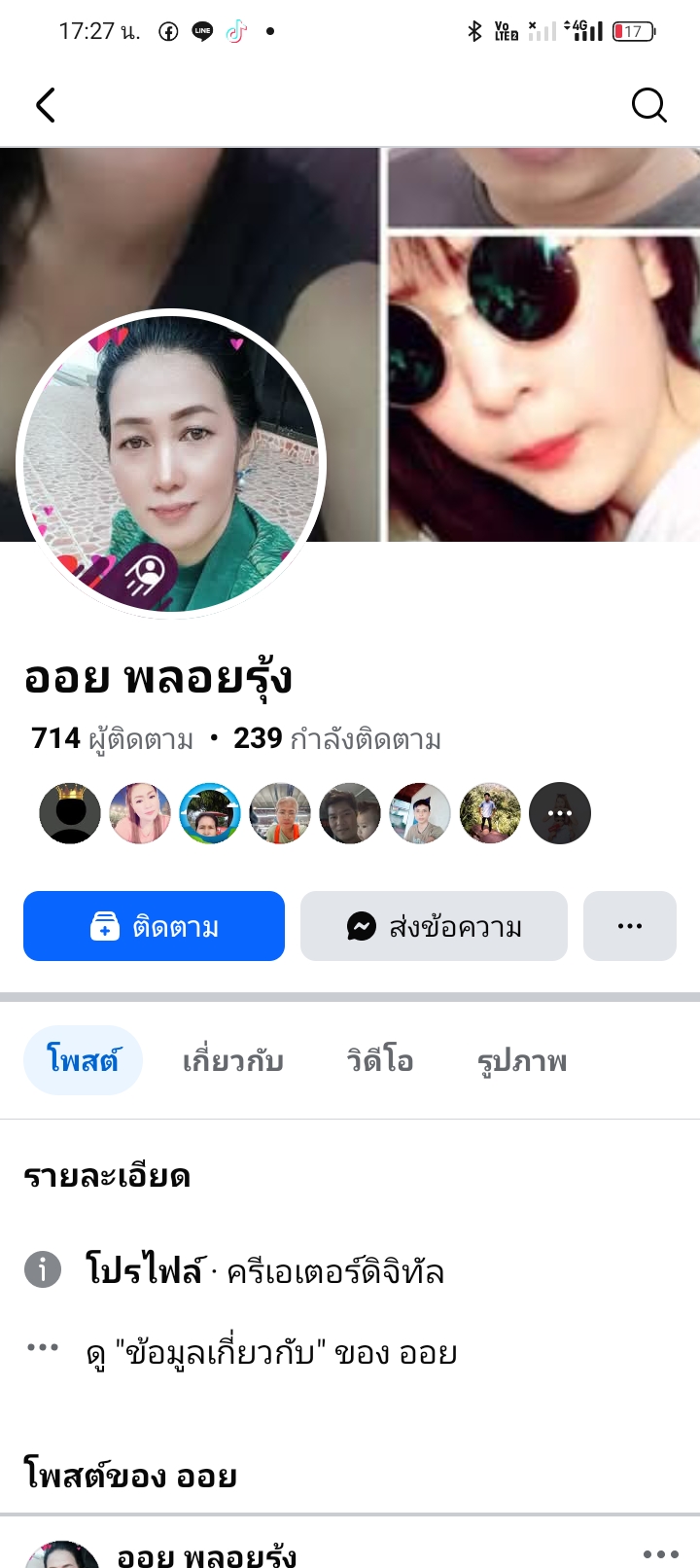The height and width of the screenshot is (1568, 700).
Task: Open the round profile picture
Action: [171, 464]
